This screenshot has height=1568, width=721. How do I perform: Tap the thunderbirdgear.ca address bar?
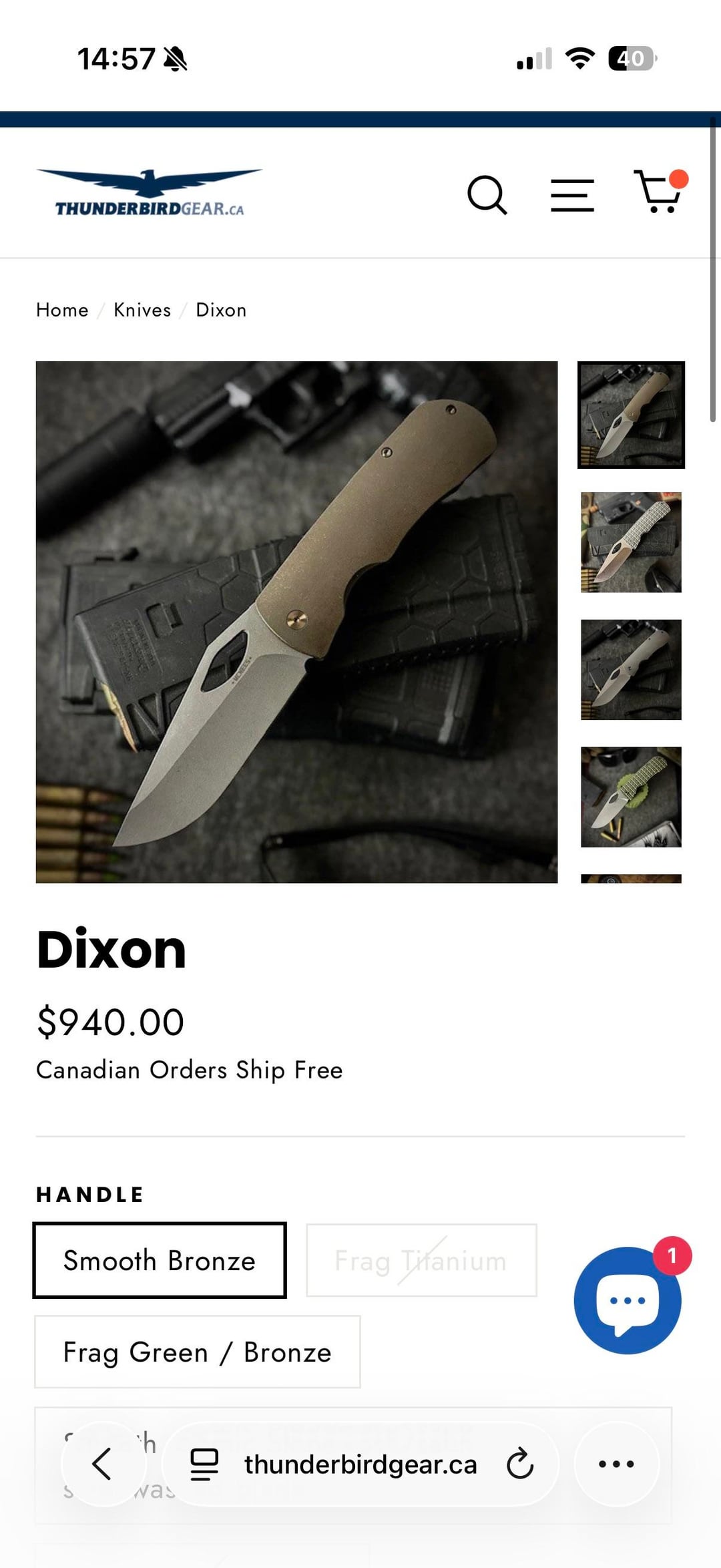360,1464
